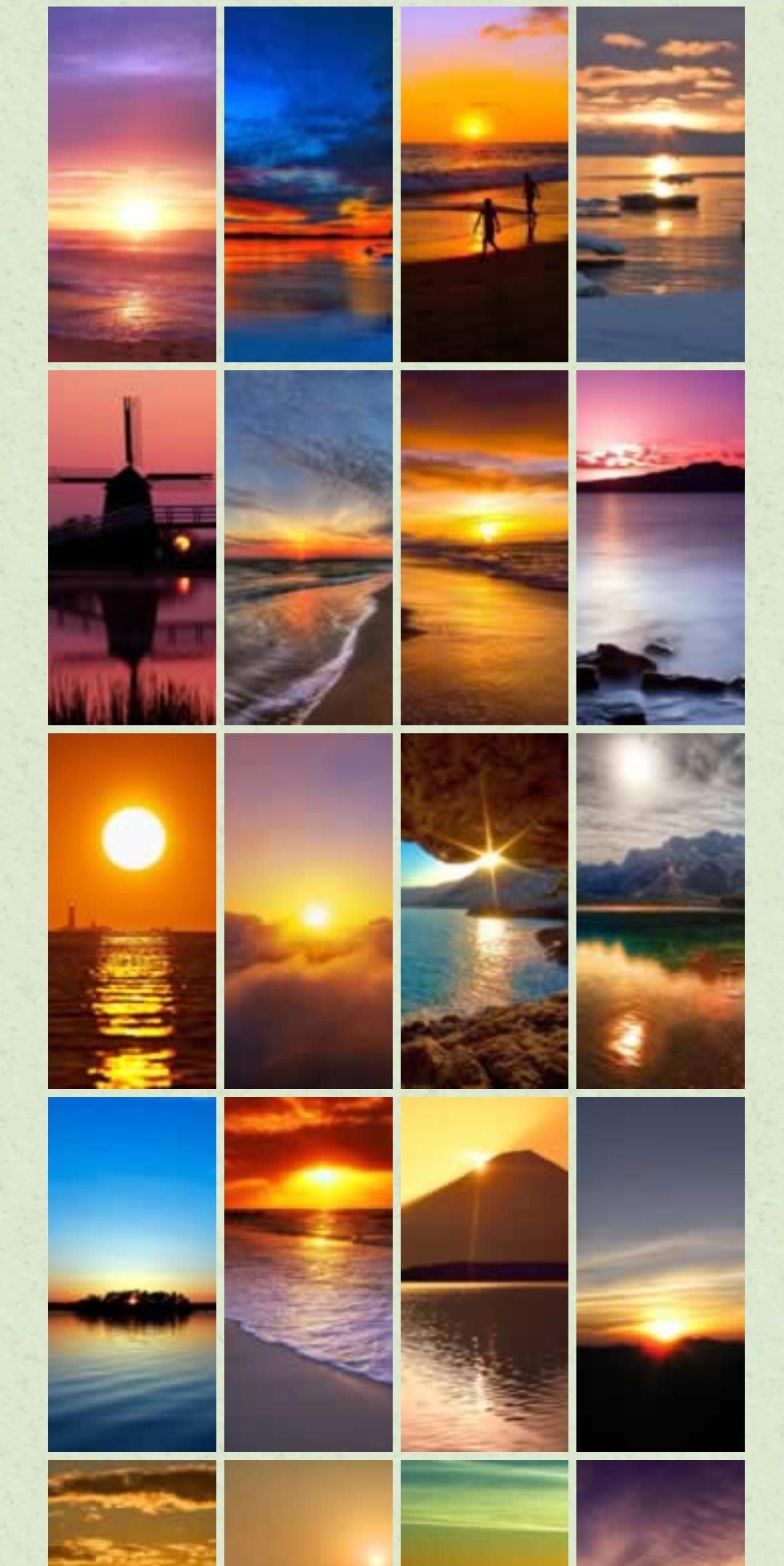Image resolution: width=784 pixels, height=1566 pixels.
Task: Open the beach sunset with two silhouetted people
Action: coord(484,184)
